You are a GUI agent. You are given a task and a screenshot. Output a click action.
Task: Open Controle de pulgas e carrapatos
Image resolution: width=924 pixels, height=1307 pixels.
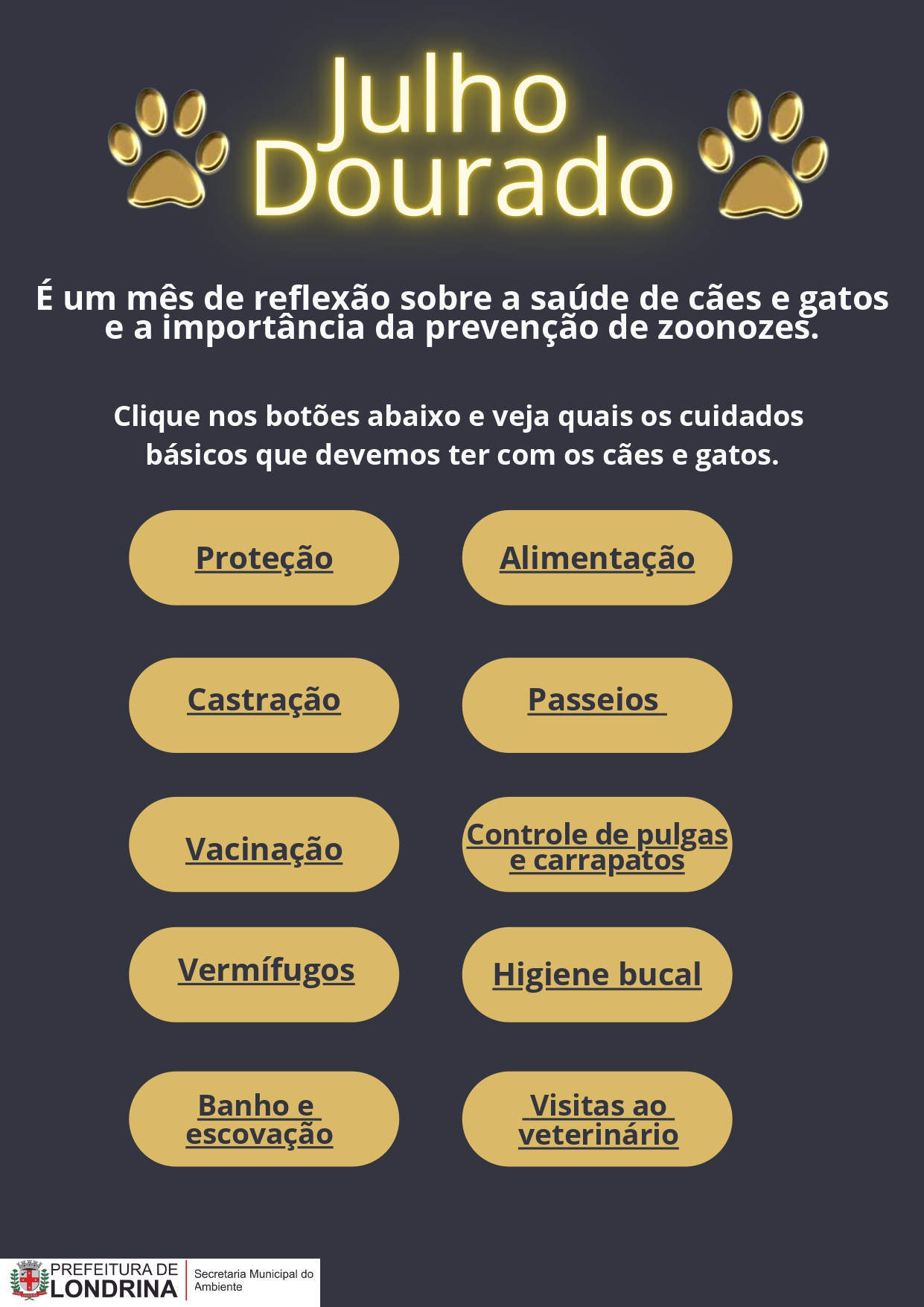[596, 845]
